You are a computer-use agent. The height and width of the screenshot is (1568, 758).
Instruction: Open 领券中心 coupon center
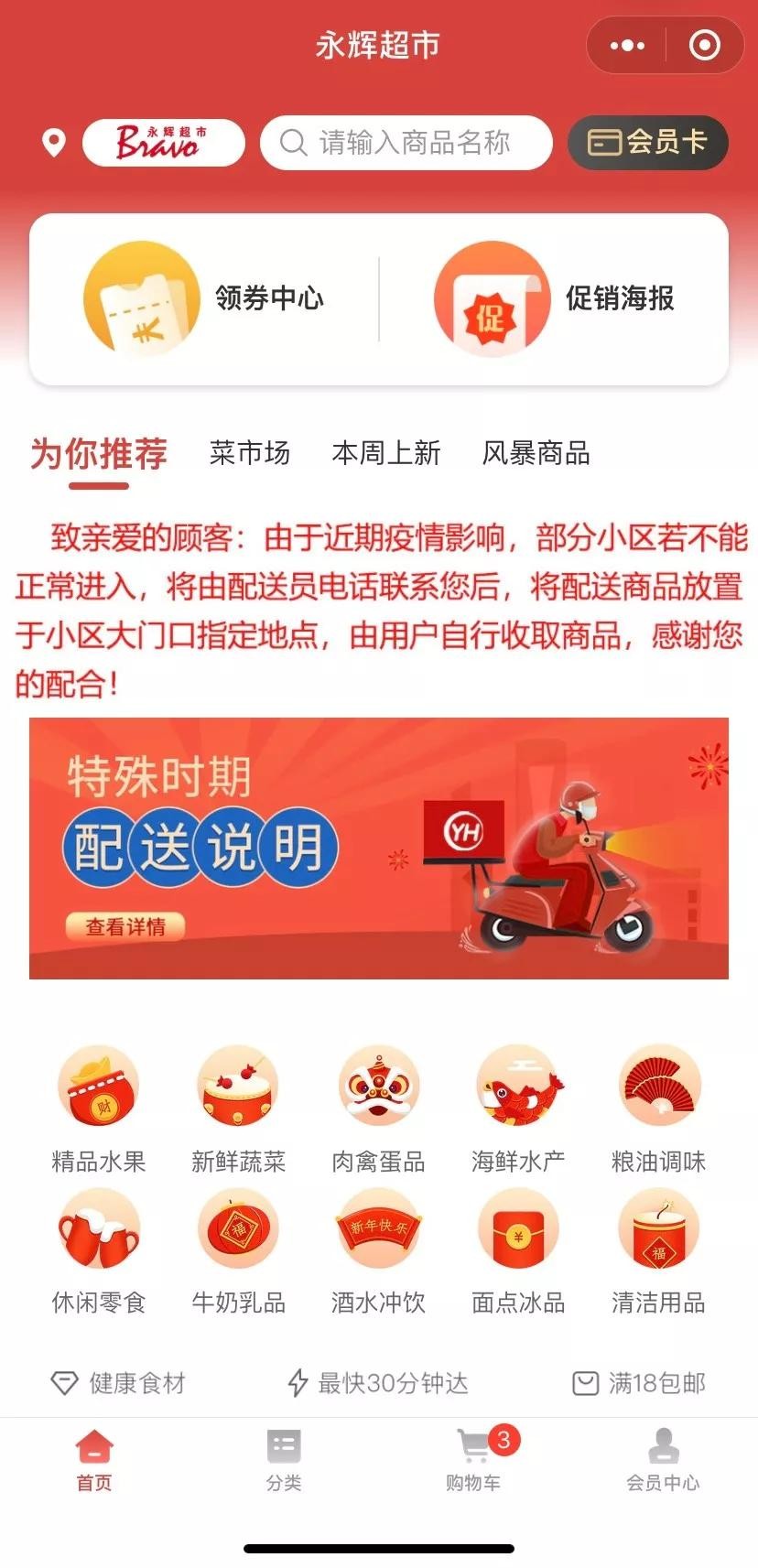click(x=204, y=298)
